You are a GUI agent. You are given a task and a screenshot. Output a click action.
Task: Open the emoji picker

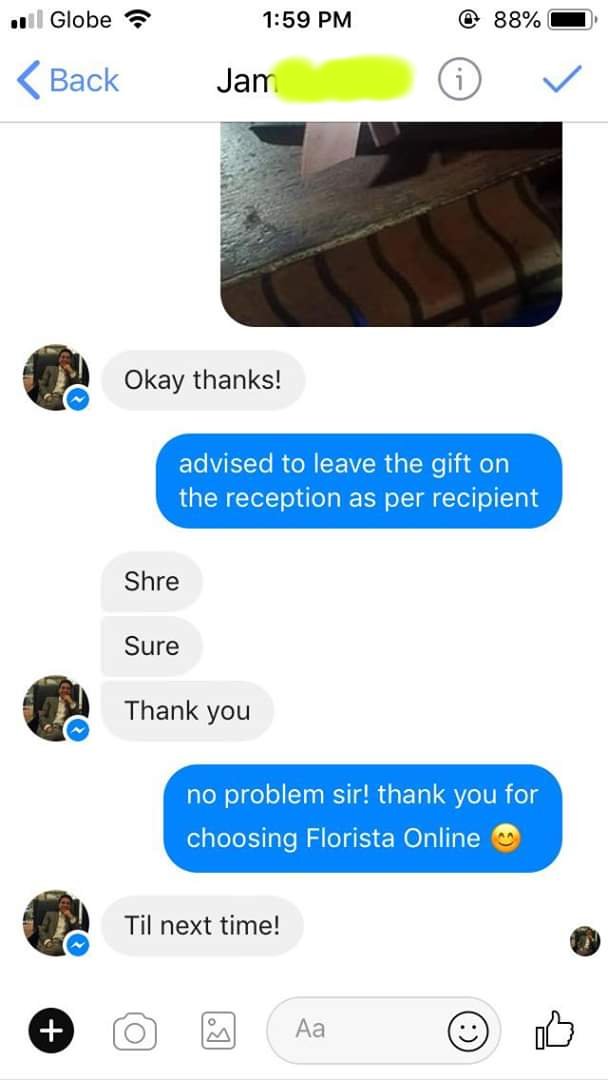click(x=467, y=1030)
